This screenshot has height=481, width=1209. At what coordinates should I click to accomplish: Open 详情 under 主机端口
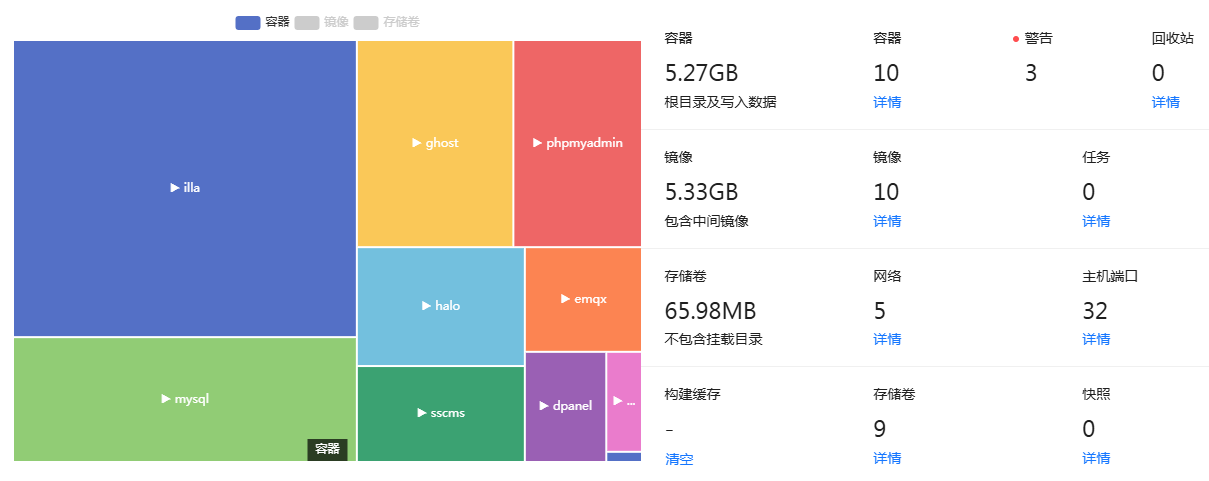[x=1096, y=339]
